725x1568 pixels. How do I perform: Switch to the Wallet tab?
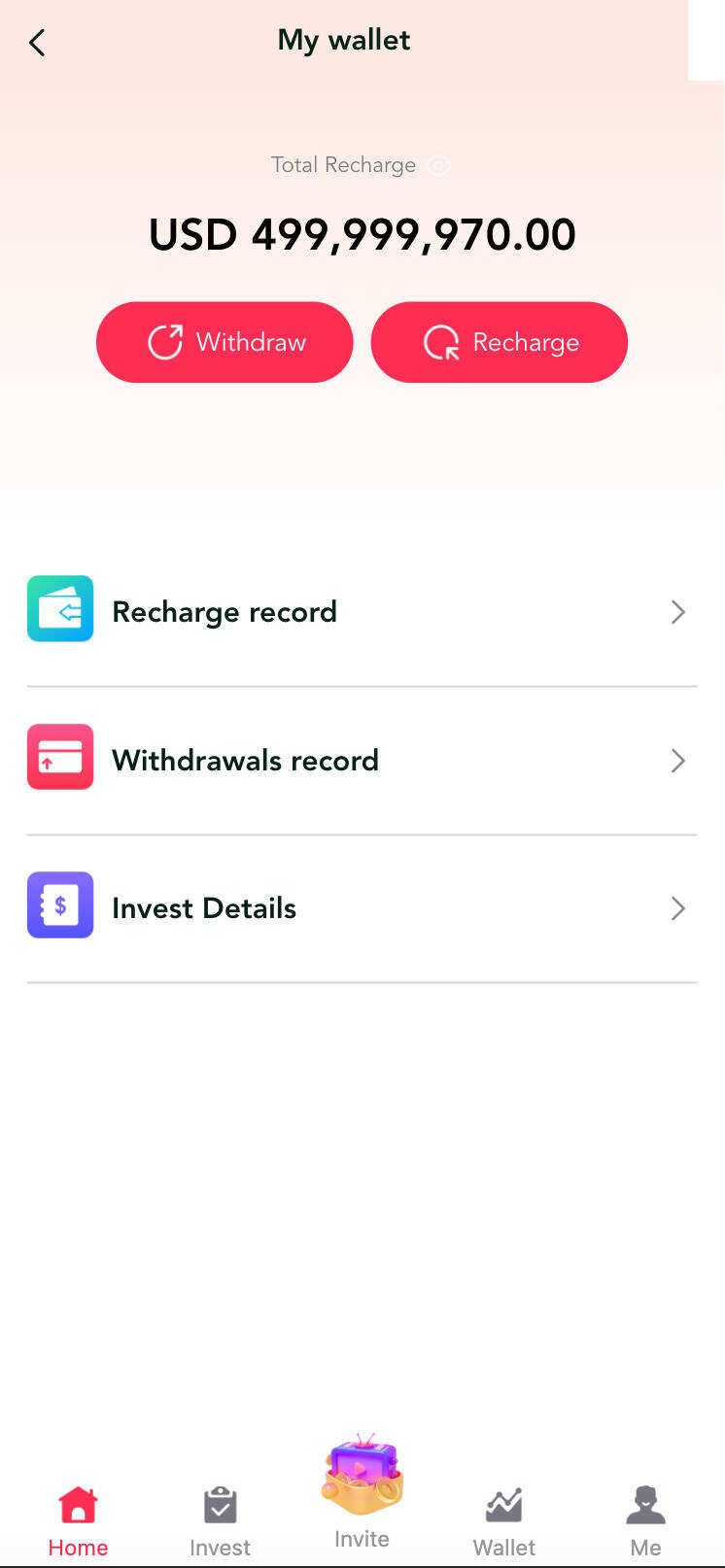pyautogui.click(x=503, y=1521)
